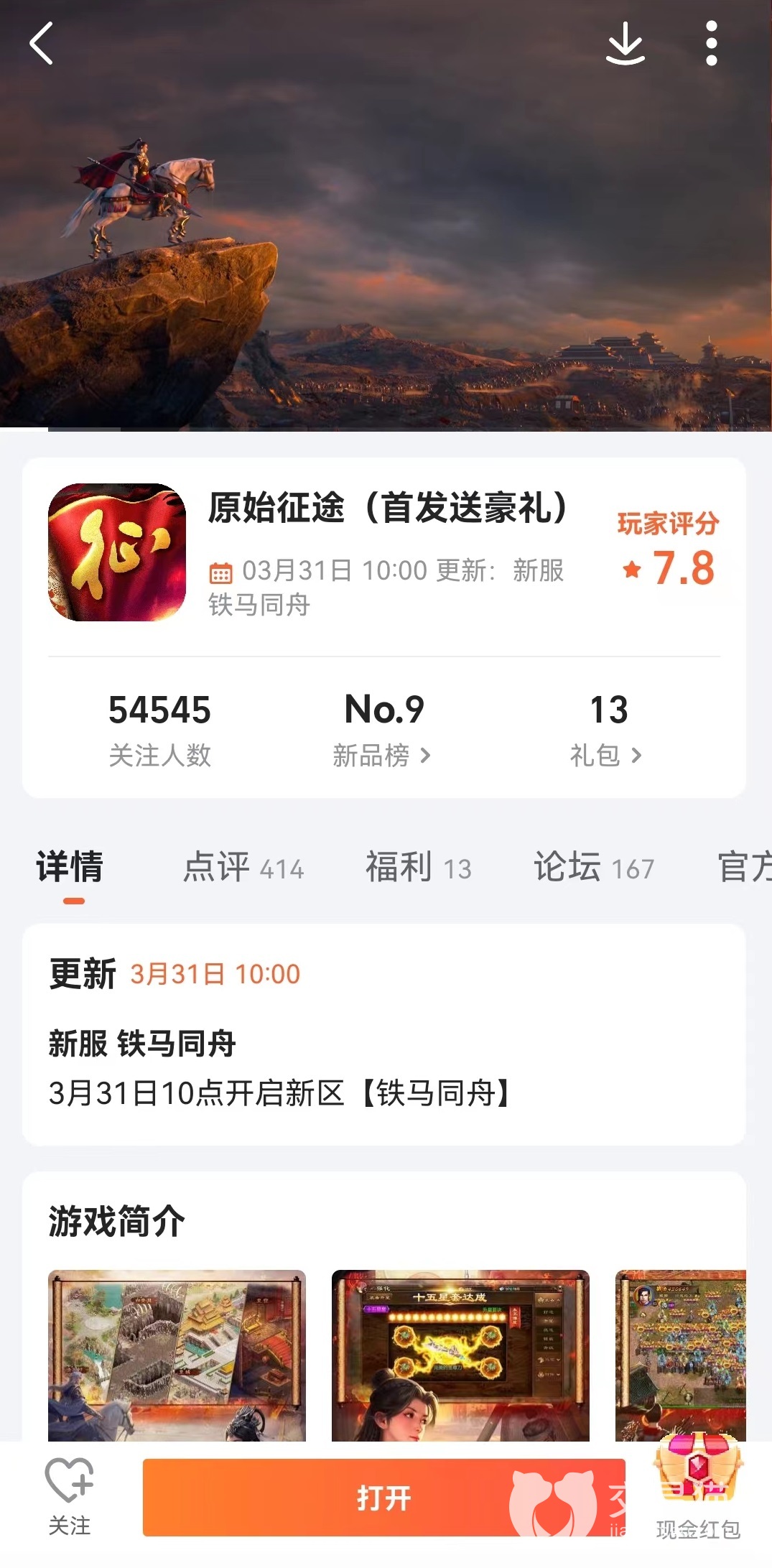View the 十五星套达成 screenshot
The image size is (772, 1568).
coord(460,1355)
